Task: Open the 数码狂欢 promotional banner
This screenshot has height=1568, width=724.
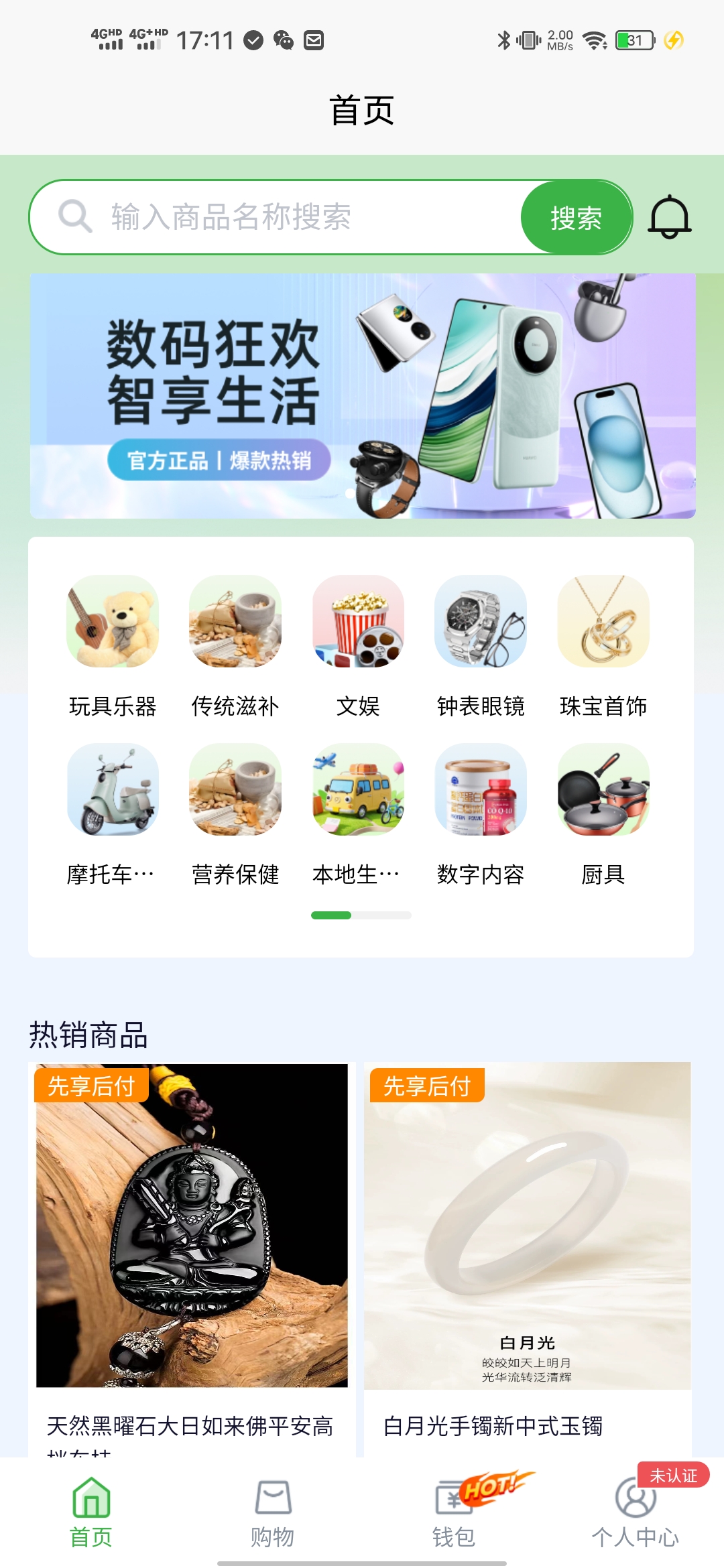Action: (362, 395)
